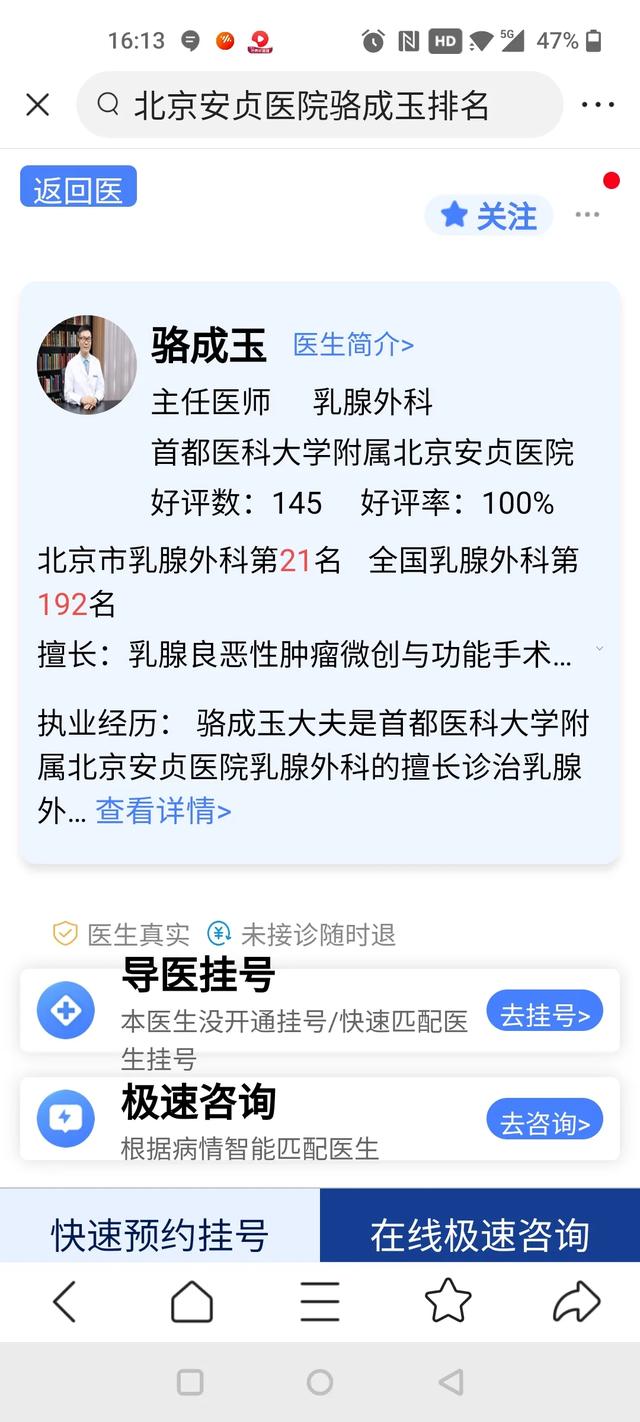Open the 医生简介 link
This screenshot has height=1422, width=640.
[353, 344]
